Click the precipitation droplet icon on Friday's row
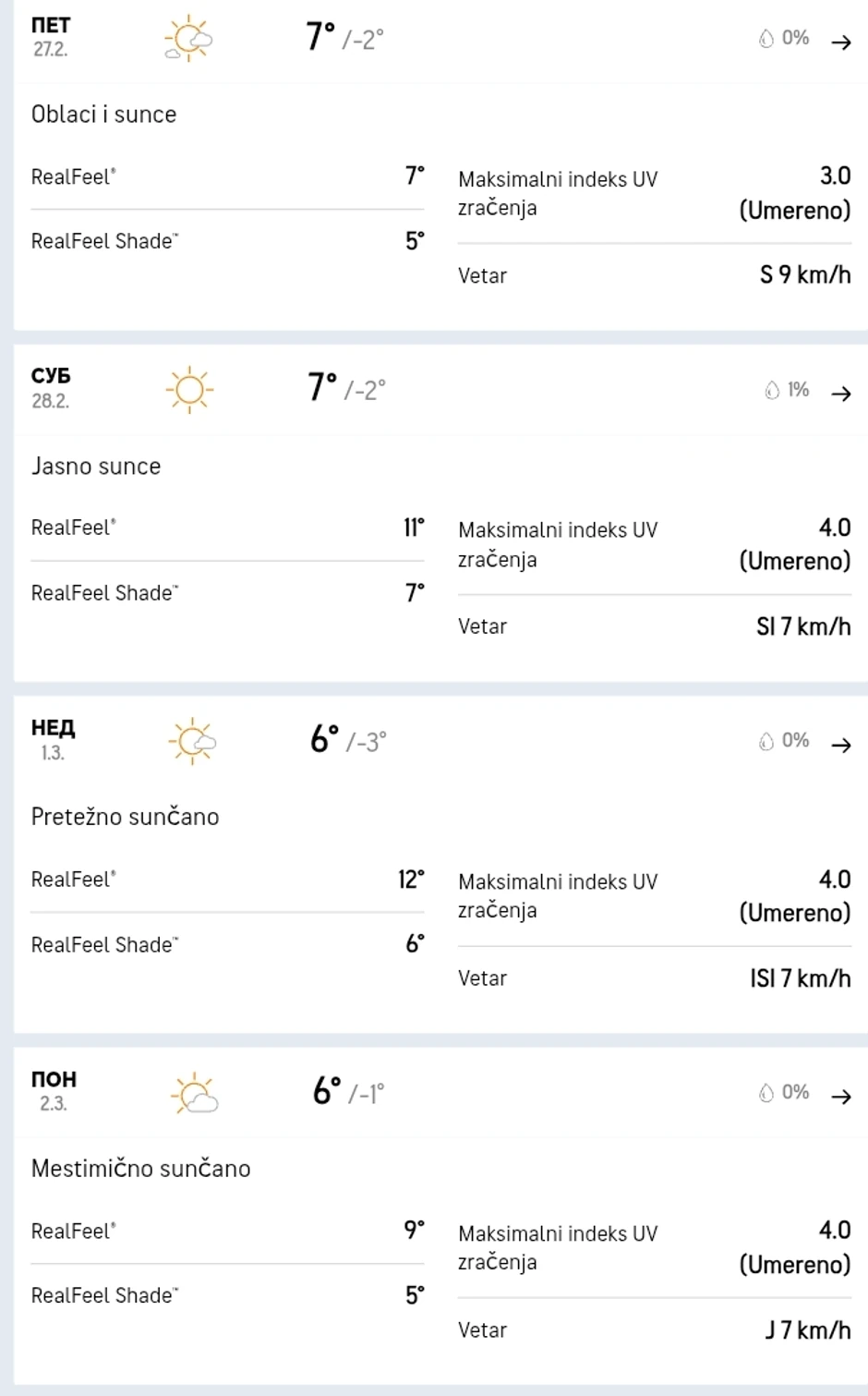The width and height of the screenshot is (868, 1396). [x=765, y=39]
